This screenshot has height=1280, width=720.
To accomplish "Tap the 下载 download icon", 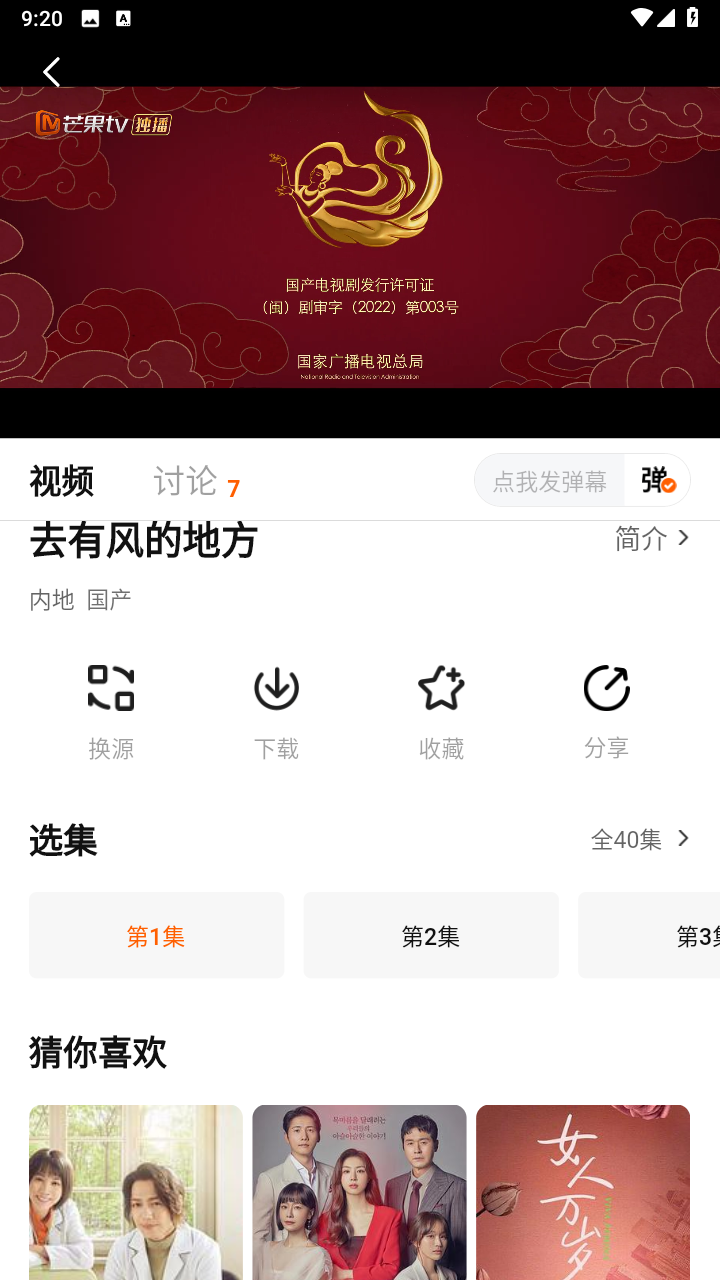I will coord(276,688).
